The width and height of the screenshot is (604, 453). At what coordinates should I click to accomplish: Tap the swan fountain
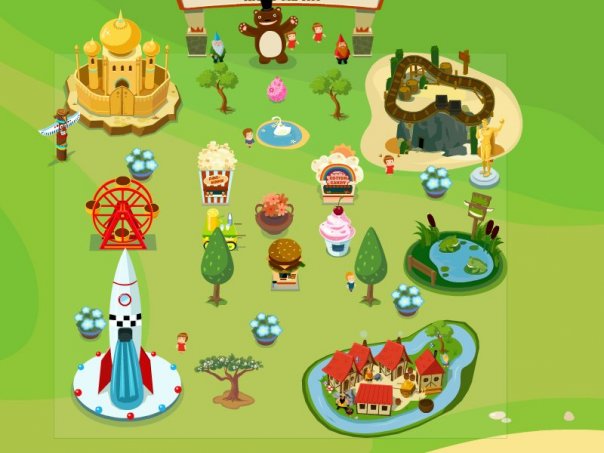280,132
